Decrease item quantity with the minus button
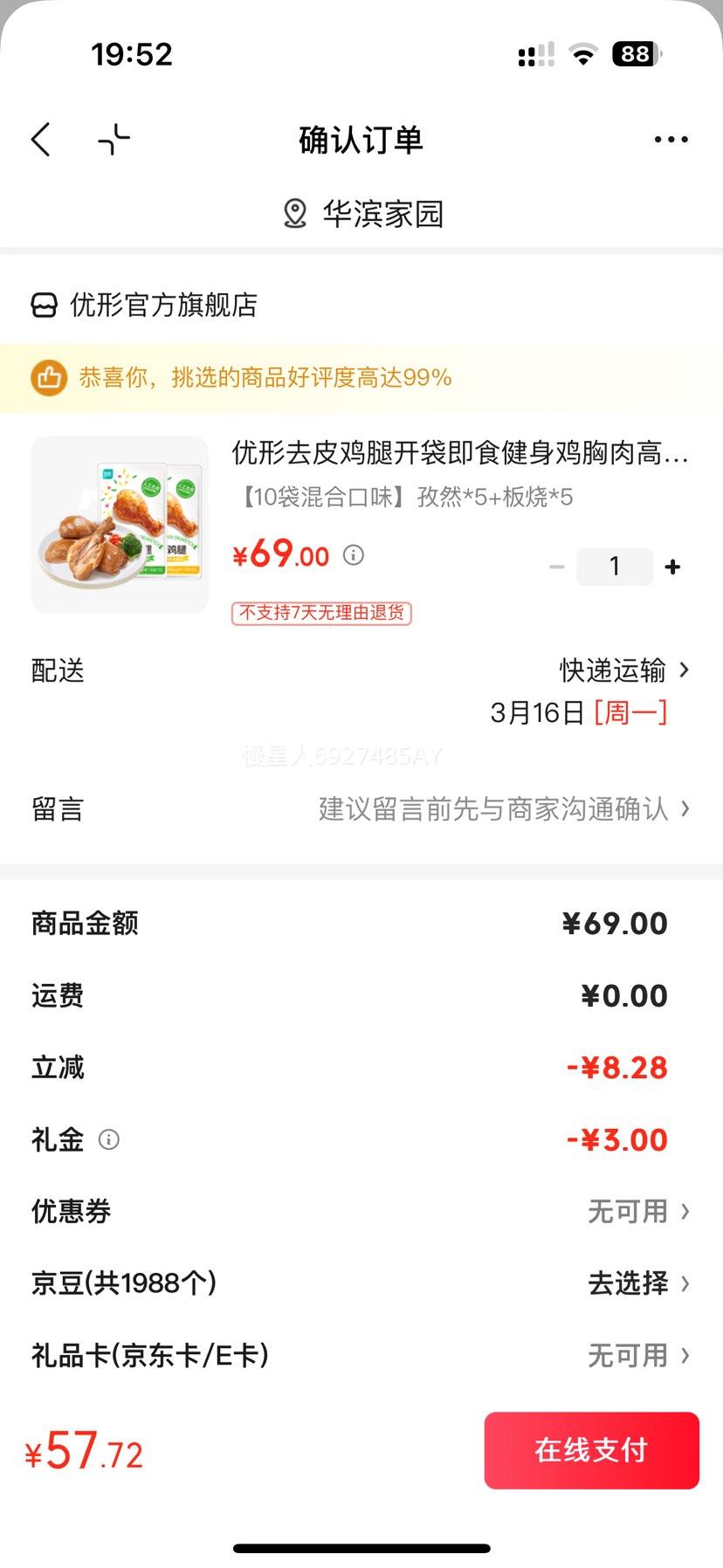Screen dimensions: 723x1568 point(556,567)
